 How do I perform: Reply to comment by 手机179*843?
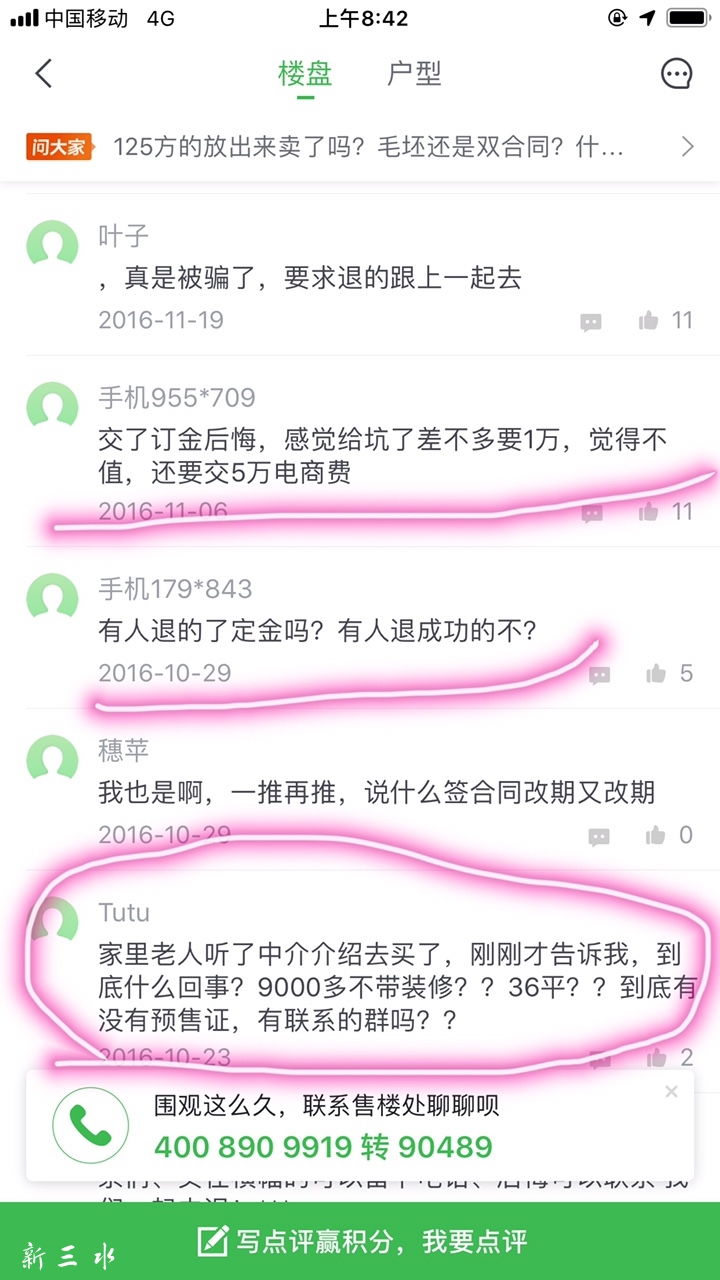coord(599,675)
